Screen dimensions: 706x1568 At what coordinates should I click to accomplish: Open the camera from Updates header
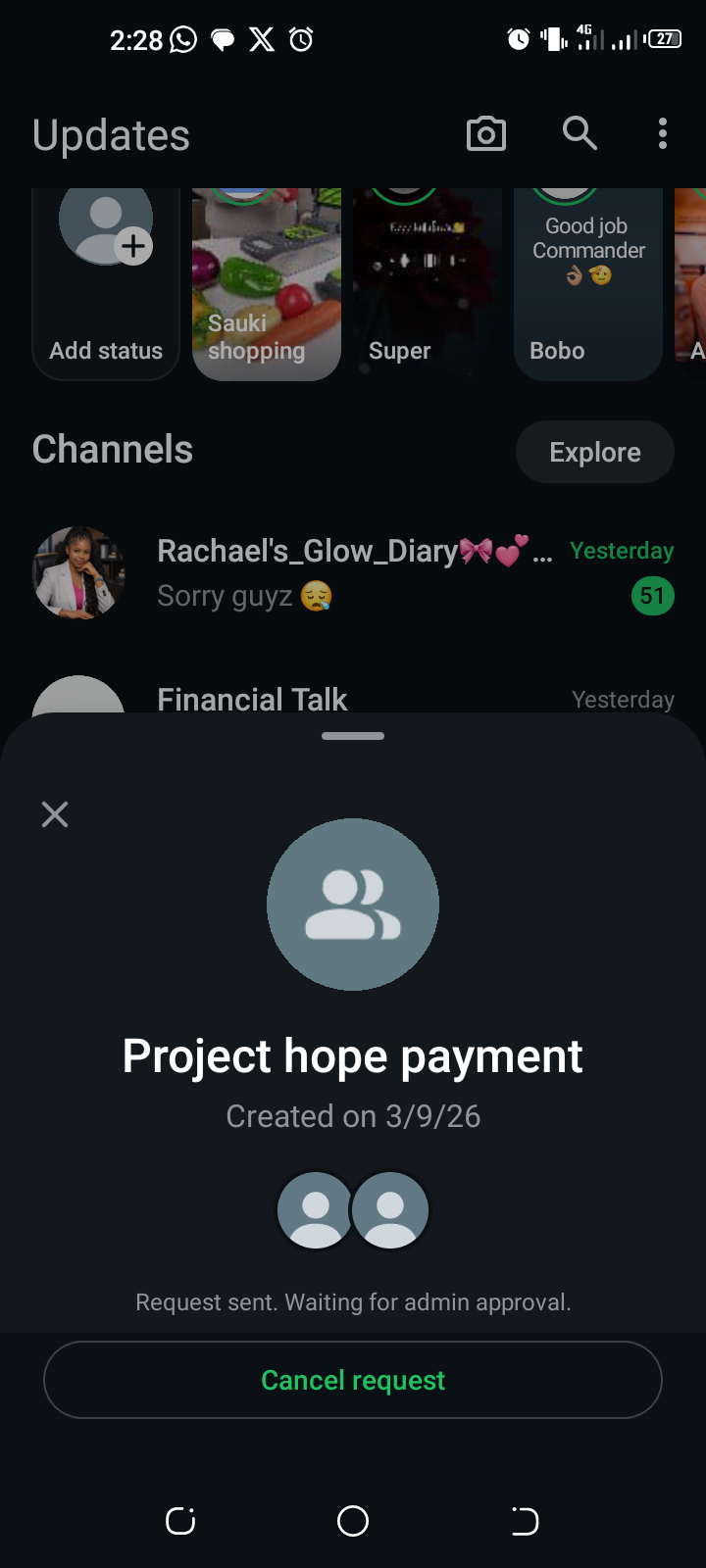coord(486,134)
